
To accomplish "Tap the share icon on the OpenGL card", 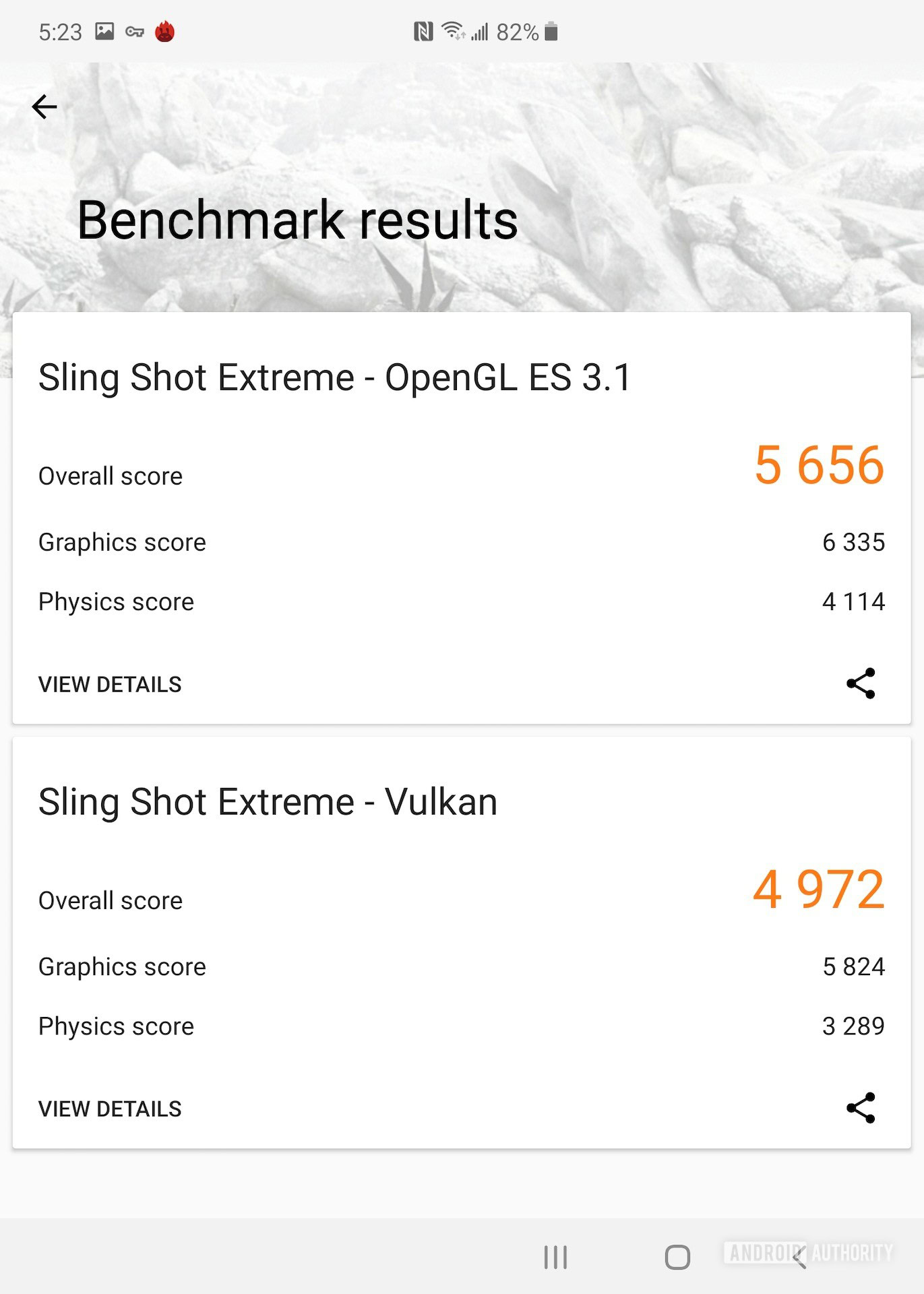I will pyautogui.click(x=861, y=683).
